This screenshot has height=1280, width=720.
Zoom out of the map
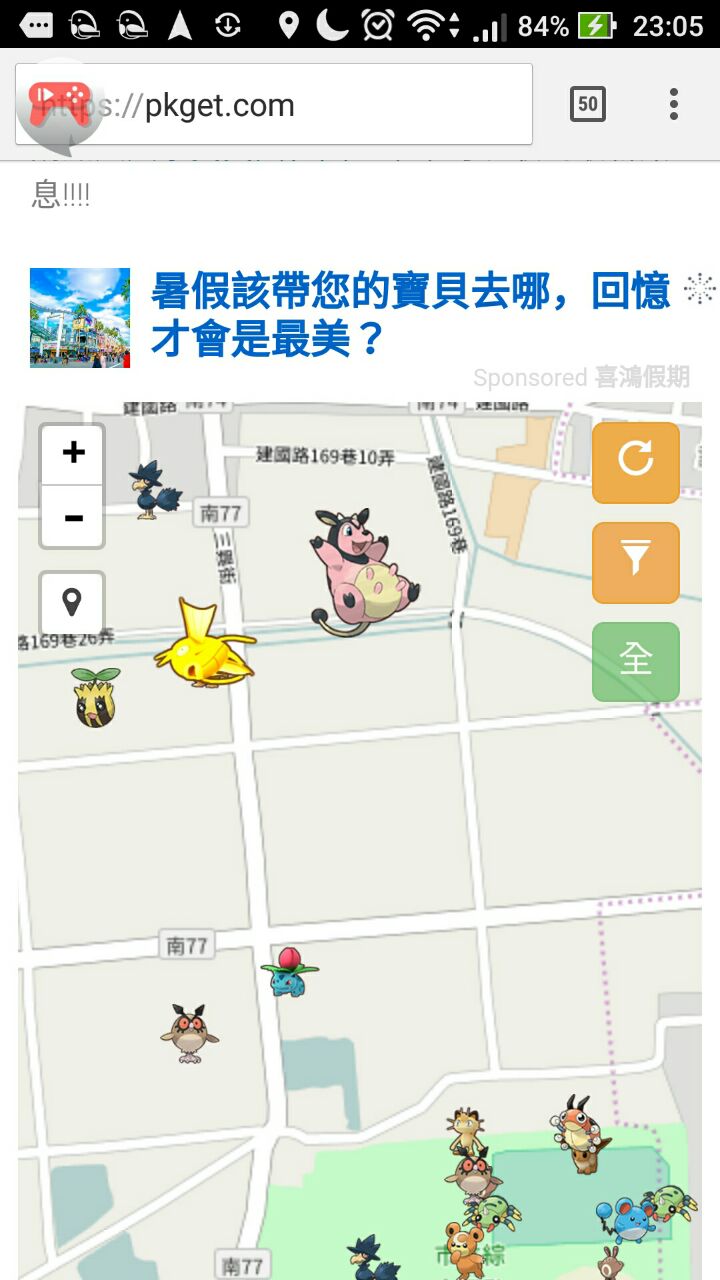(x=72, y=517)
